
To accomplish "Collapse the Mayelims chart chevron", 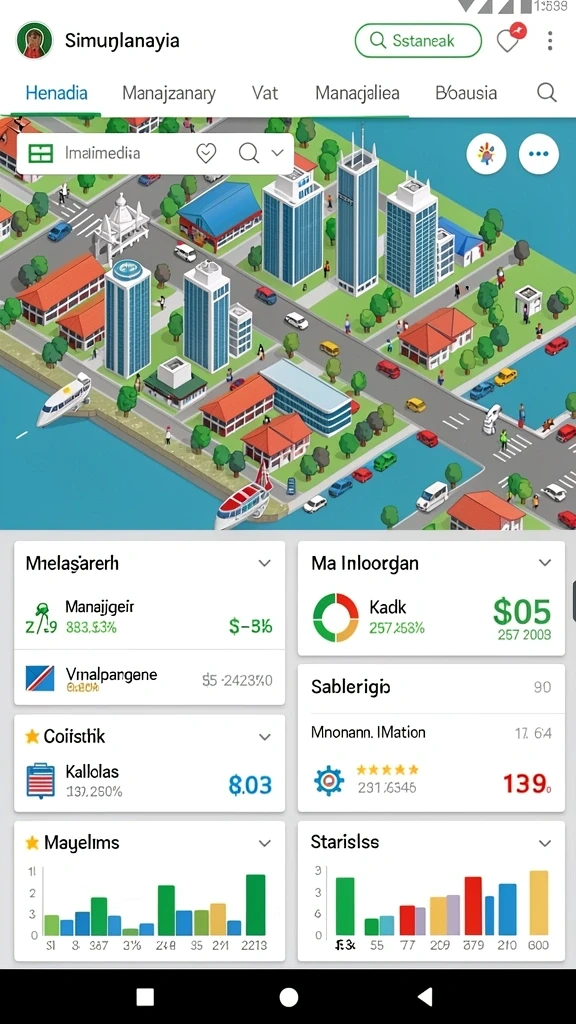I will pos(264,843).
